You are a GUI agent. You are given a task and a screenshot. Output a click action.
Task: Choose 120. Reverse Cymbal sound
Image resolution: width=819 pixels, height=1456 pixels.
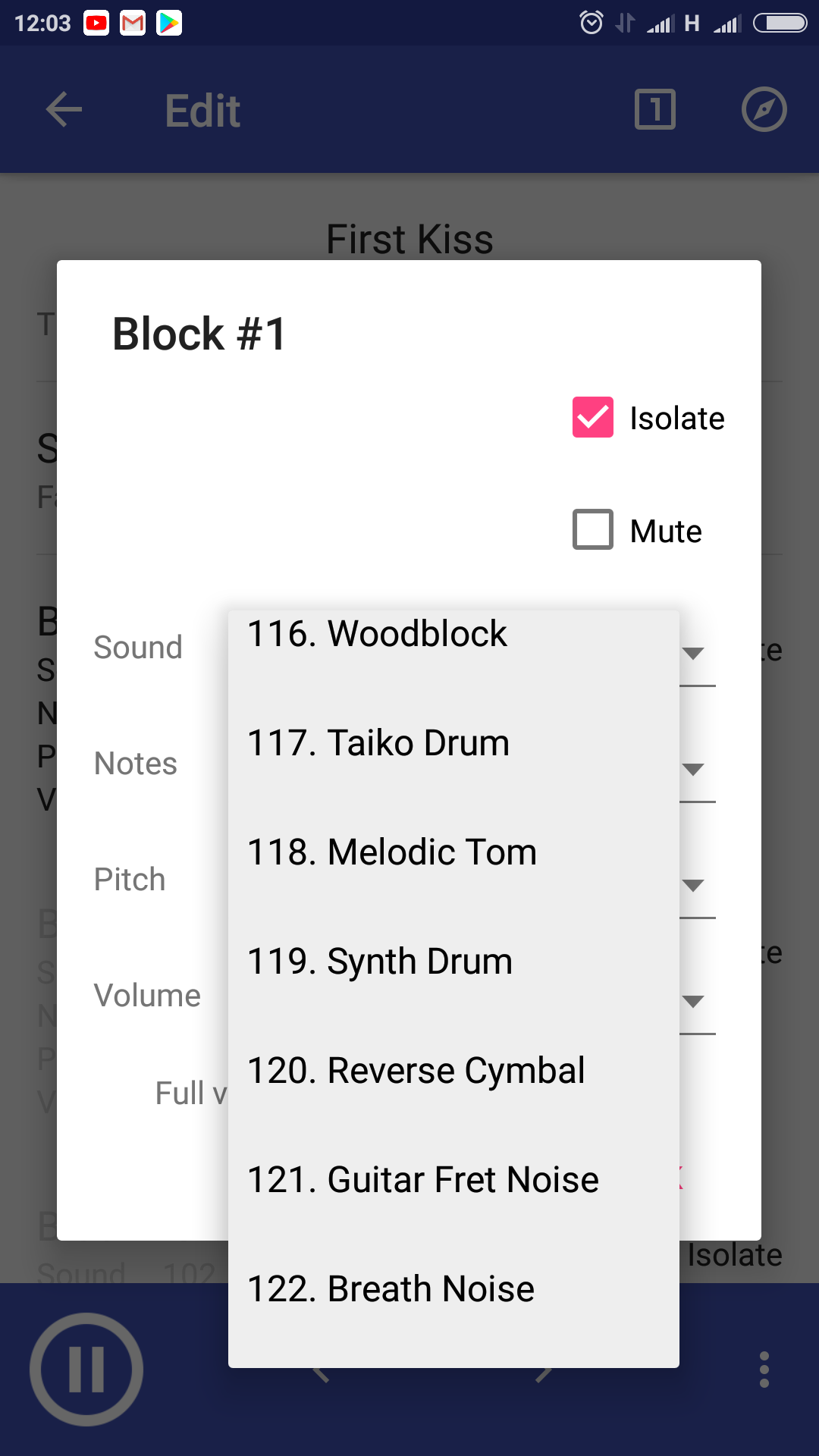click(453, 1071)
